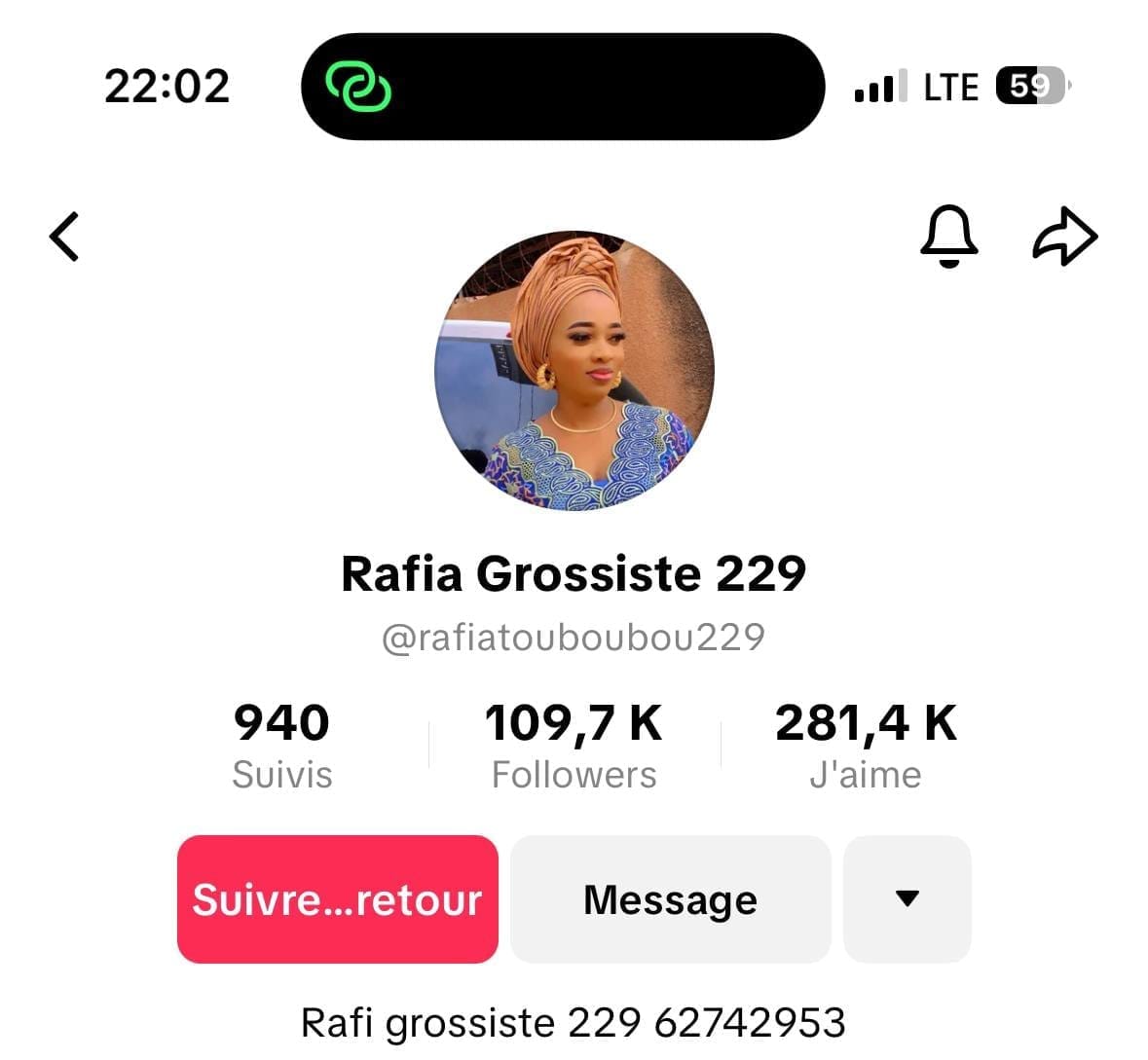Follow back with the Suivre...retour button
The width and height of the screenshot is (1148, 1060).
tap(338, 899)
